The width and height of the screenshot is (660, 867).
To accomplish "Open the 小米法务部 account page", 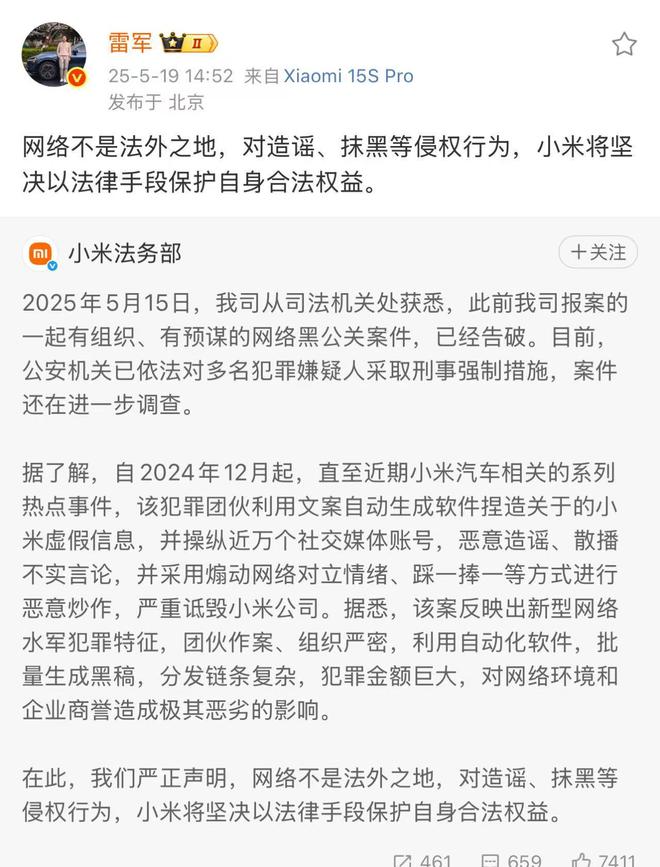I will tap(125, 253).
